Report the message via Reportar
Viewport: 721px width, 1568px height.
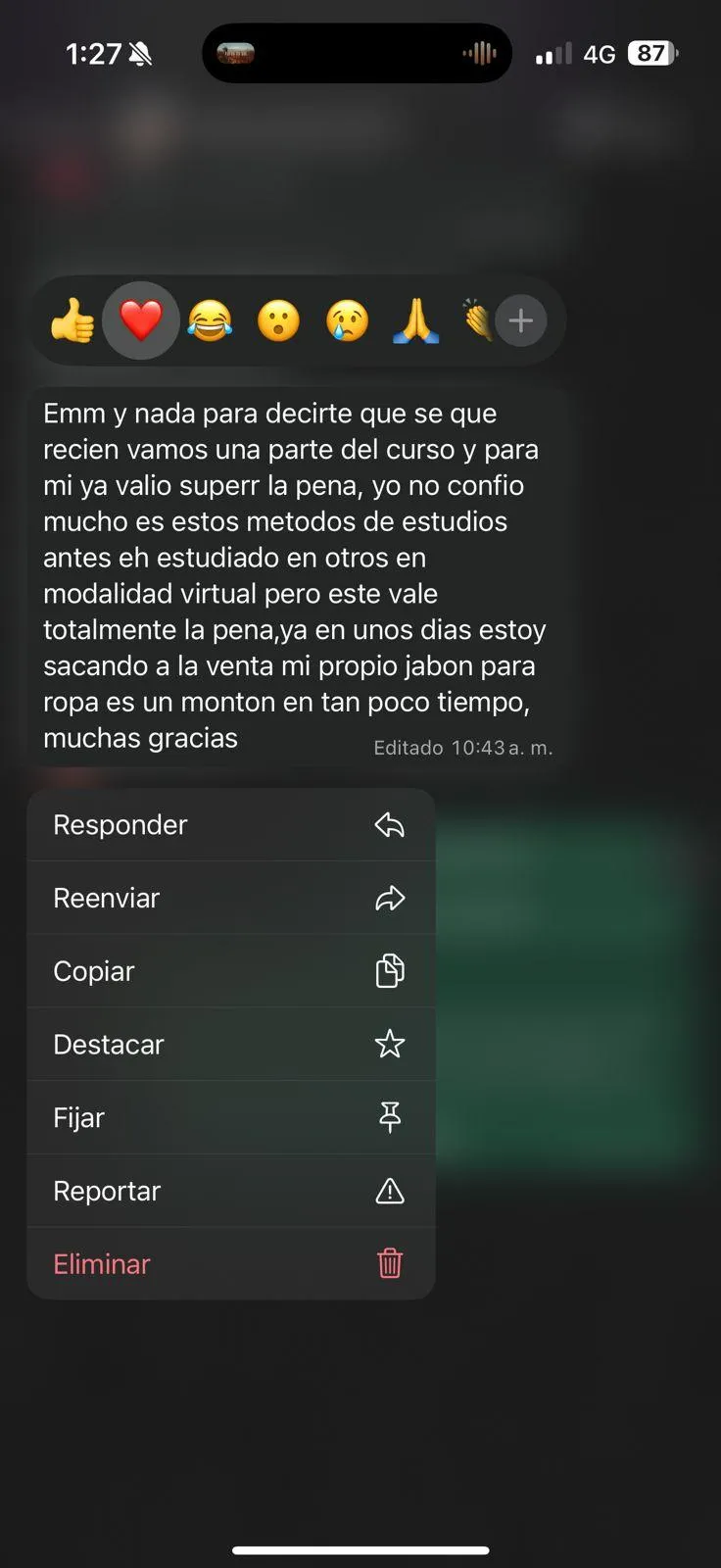point(231,1191)
